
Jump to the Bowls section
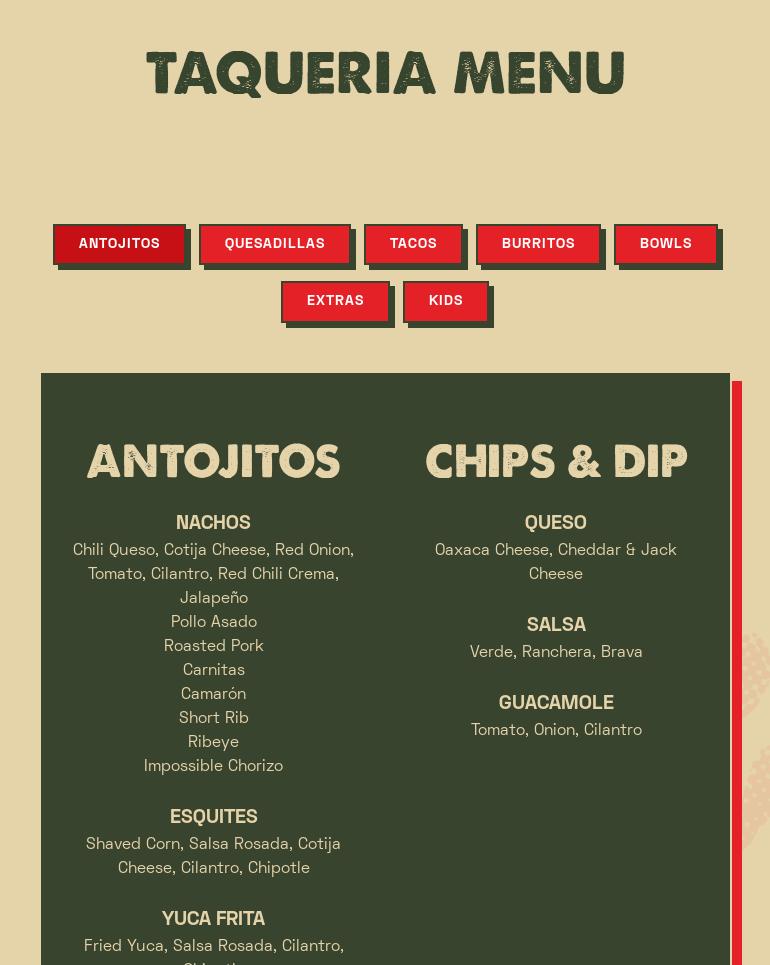click(x=665, y=244)
